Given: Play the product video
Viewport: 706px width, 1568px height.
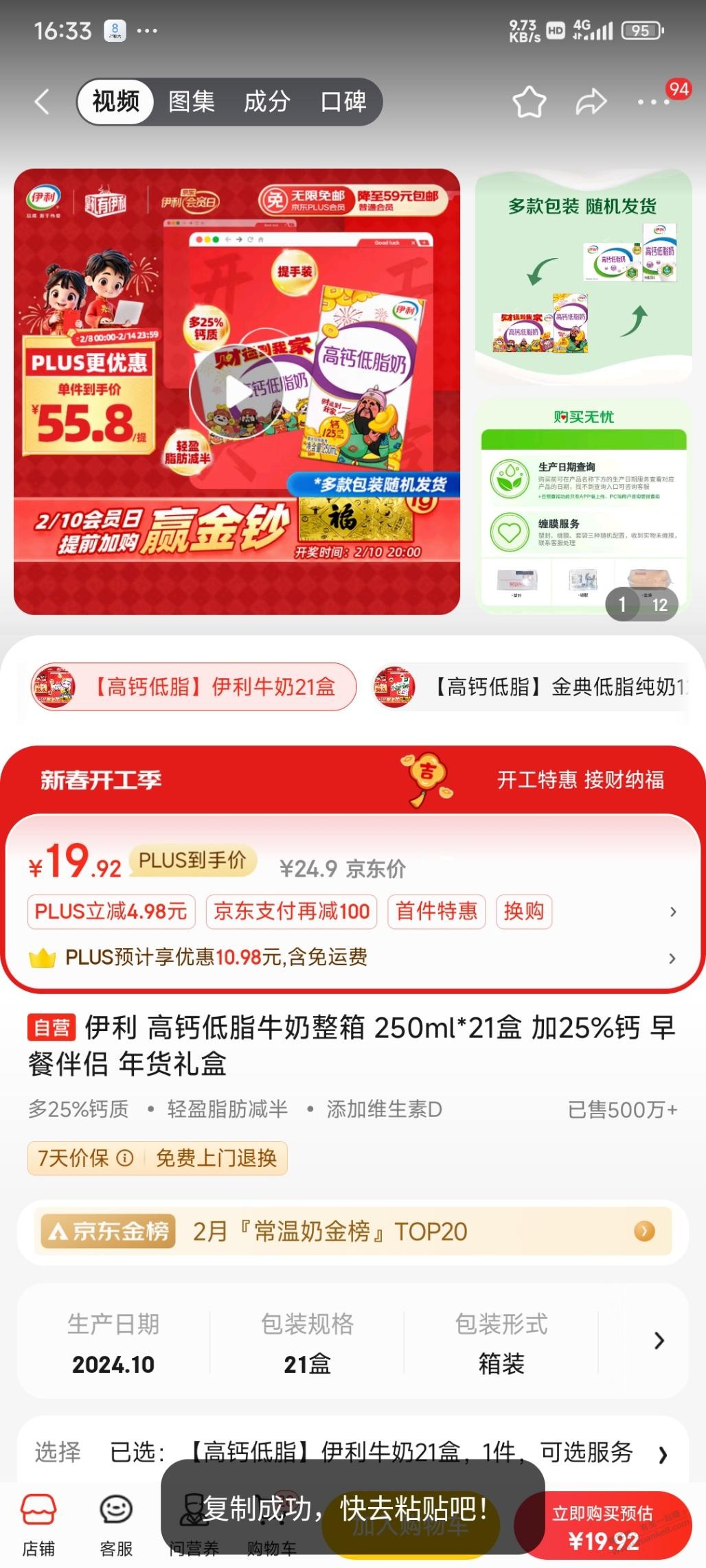Looking at the screenshot, I should (236, 392).
